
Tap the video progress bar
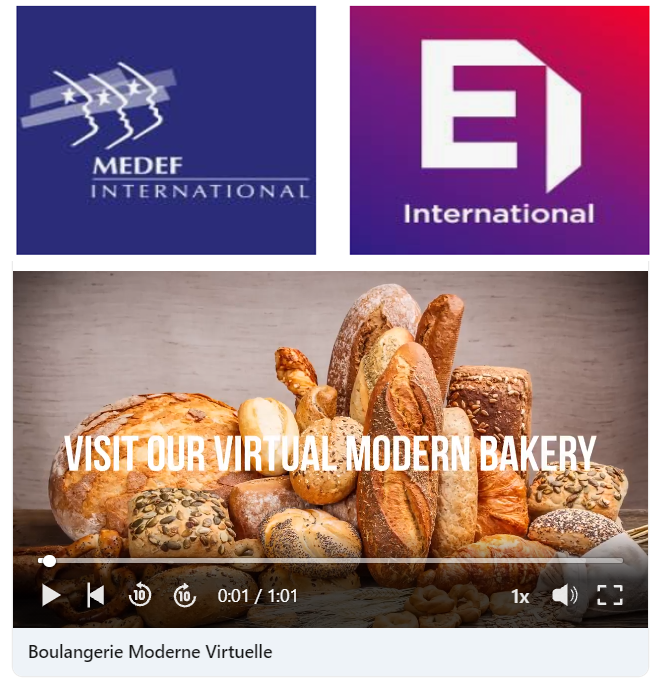coord(330,561)
